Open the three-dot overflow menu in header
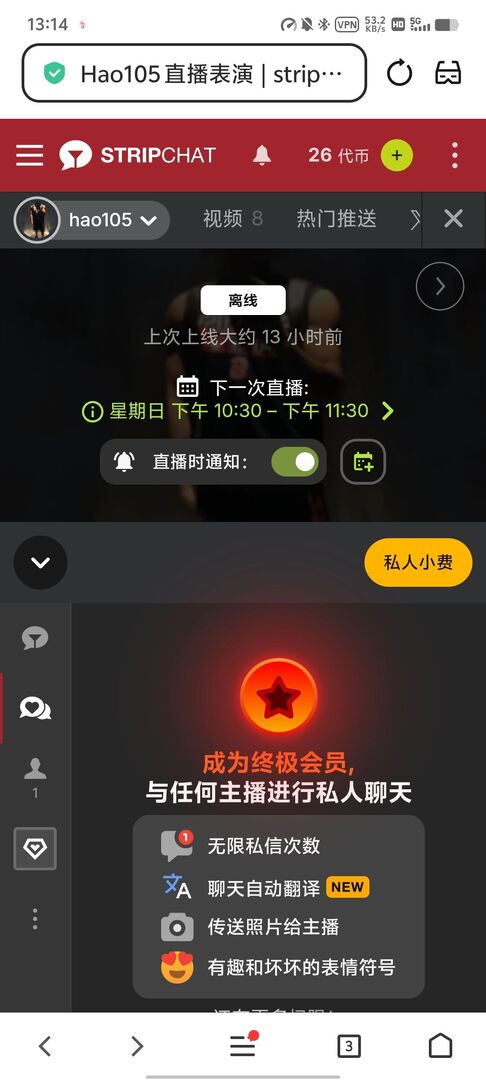The height and width of the screenshot is (1080, 486). click(x=454, y=155)
